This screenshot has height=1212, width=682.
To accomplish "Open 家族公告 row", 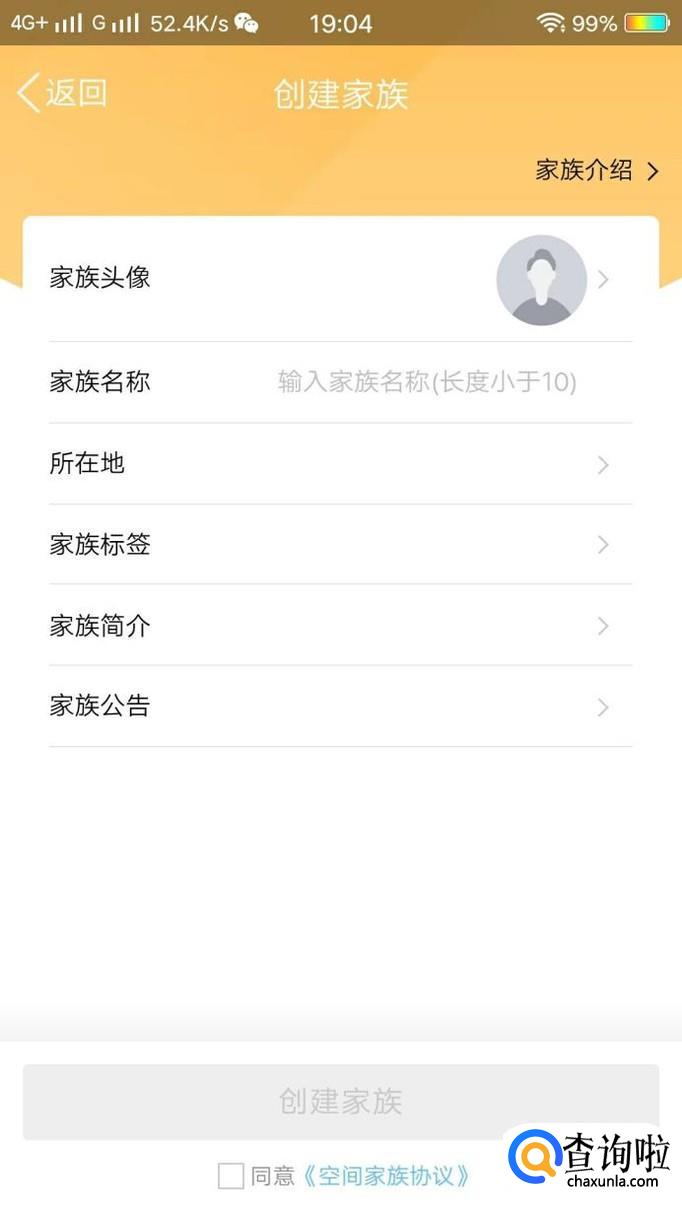I will point(340,707).
